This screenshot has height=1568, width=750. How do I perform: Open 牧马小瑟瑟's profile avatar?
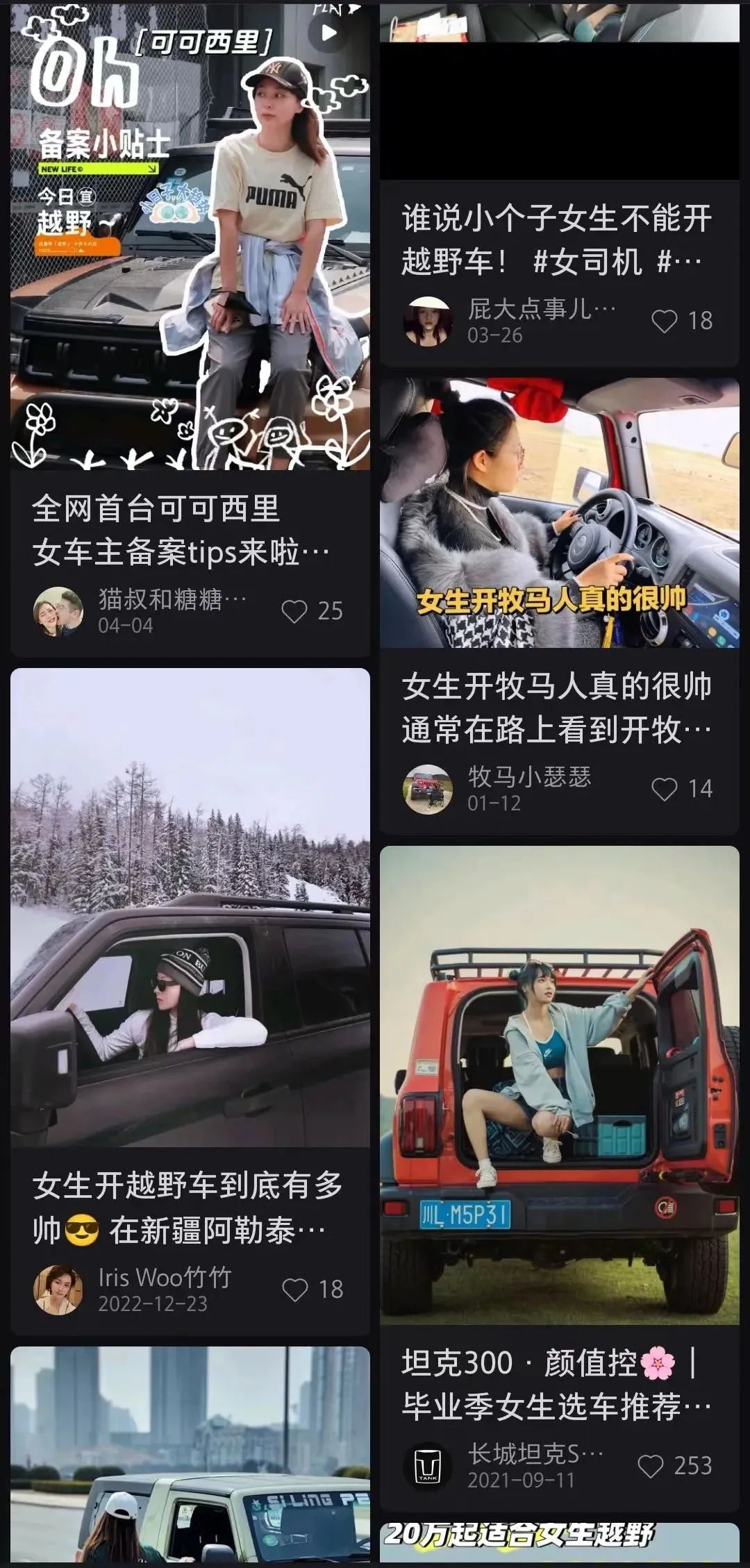click(428, 787)
